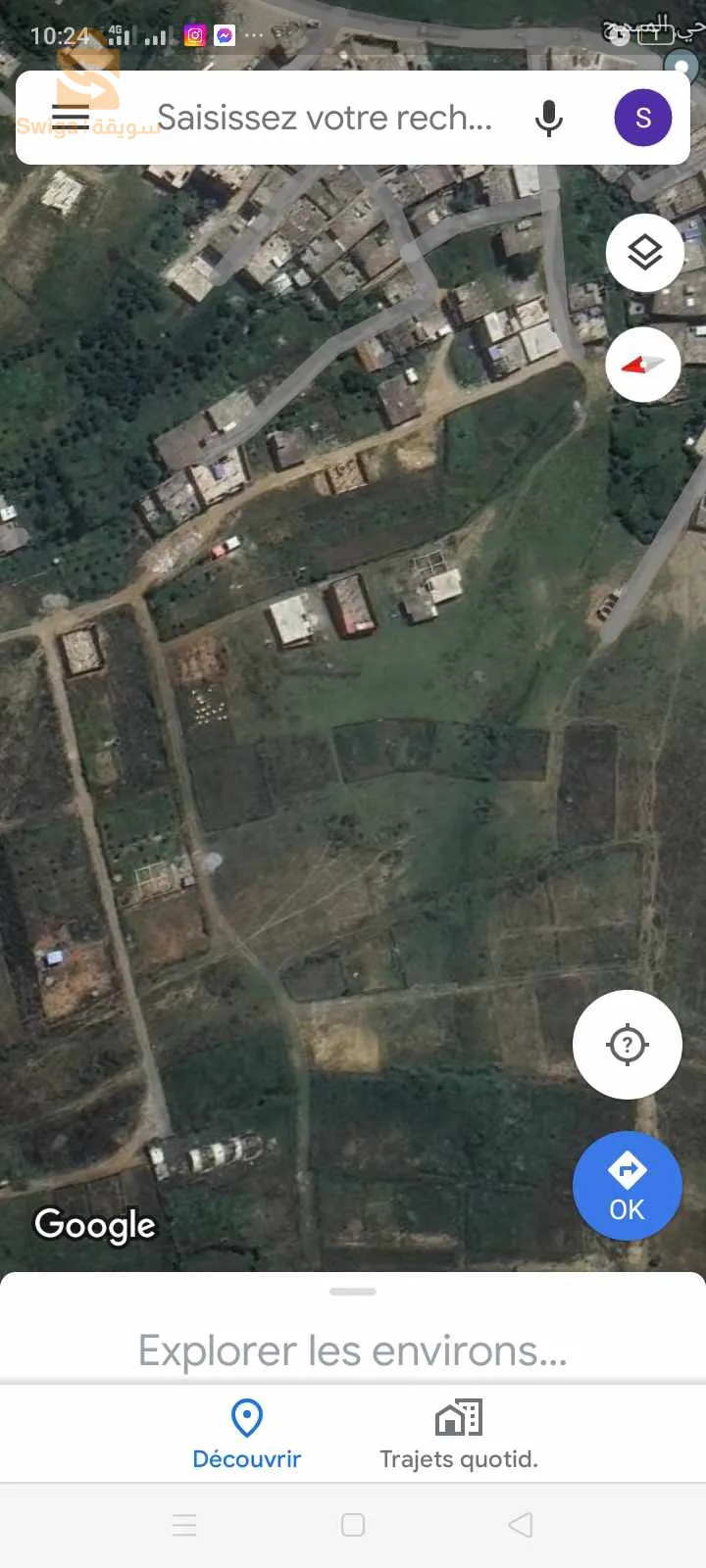Switch to the Trajets quotid. tab
The image size is (706, 1568).
(459, 1434)
